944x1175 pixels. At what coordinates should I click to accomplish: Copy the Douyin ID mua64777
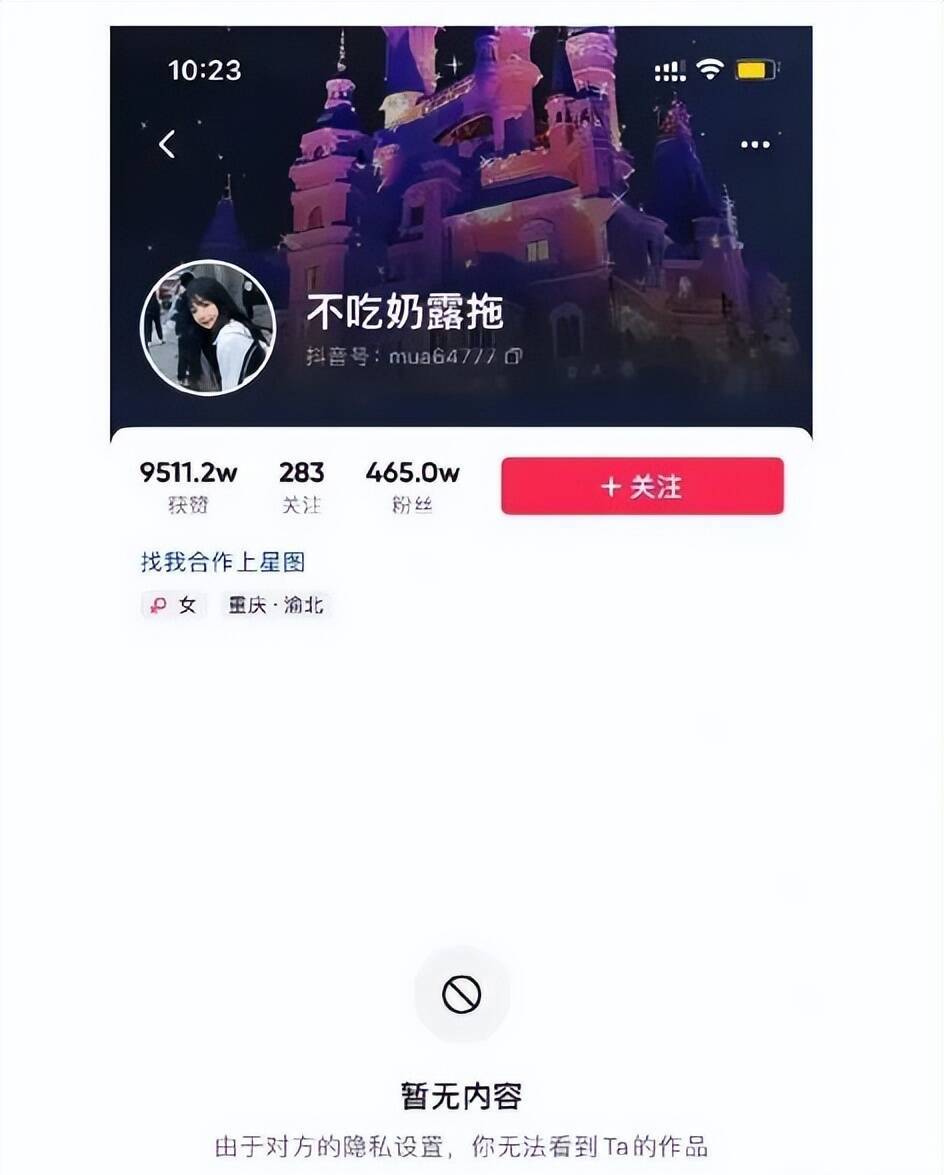513,356
